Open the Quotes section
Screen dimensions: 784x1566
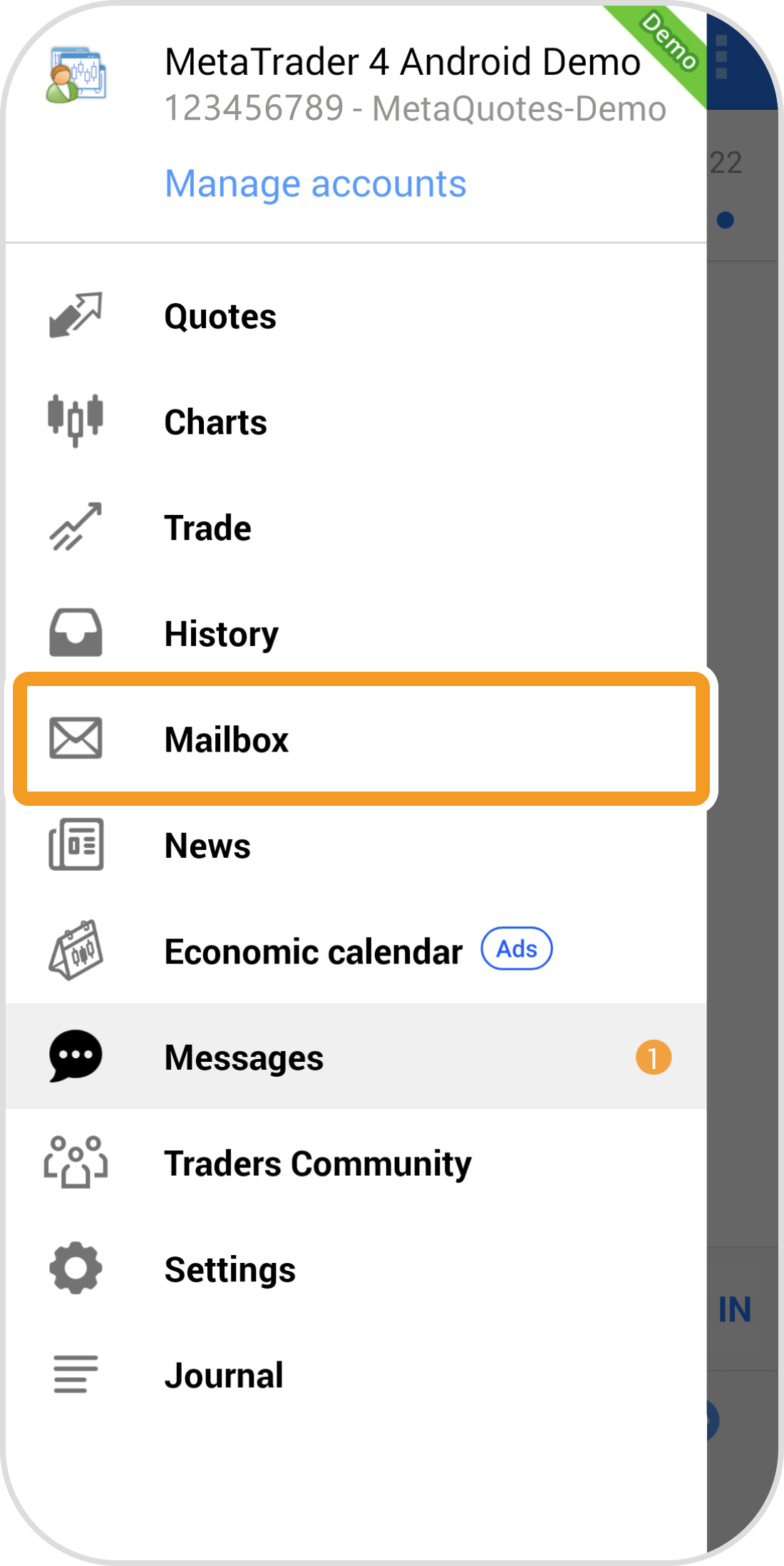220,317
